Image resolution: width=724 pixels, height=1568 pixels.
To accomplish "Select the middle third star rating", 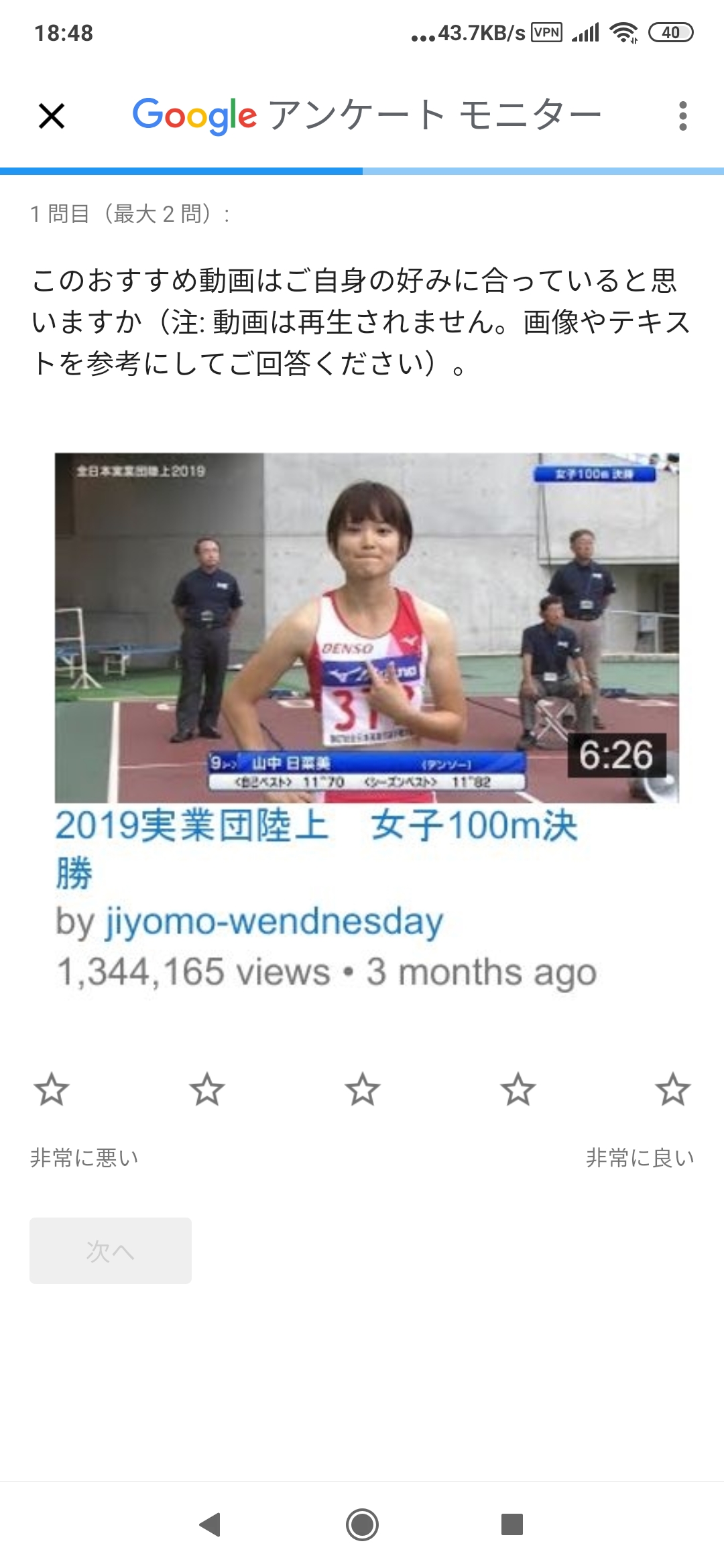I will (x=363, y=1089).
